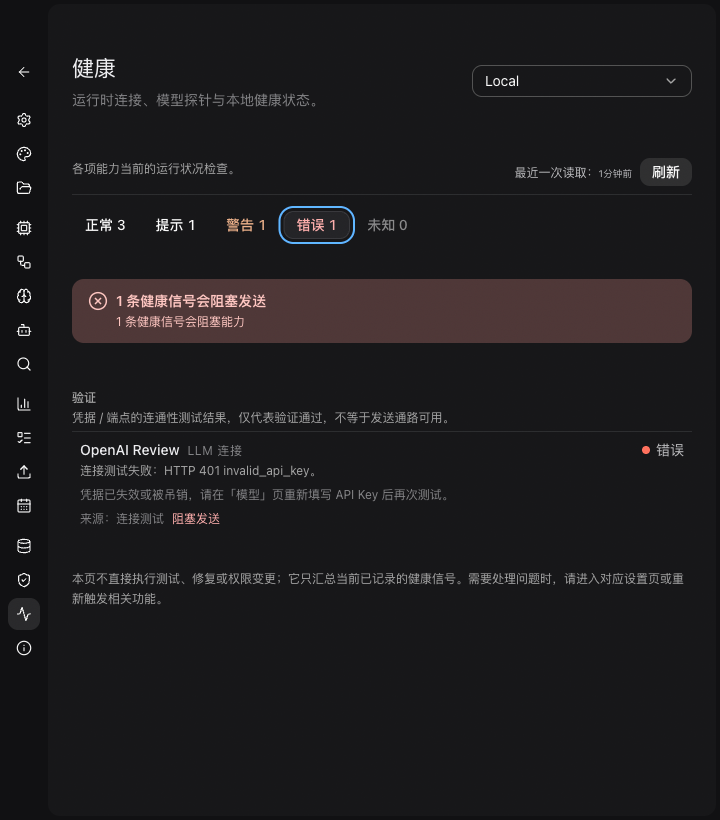The image size is (720, 820).
Task: Switch to the 正常 3 tab
Action: click(x=105, y=225)
